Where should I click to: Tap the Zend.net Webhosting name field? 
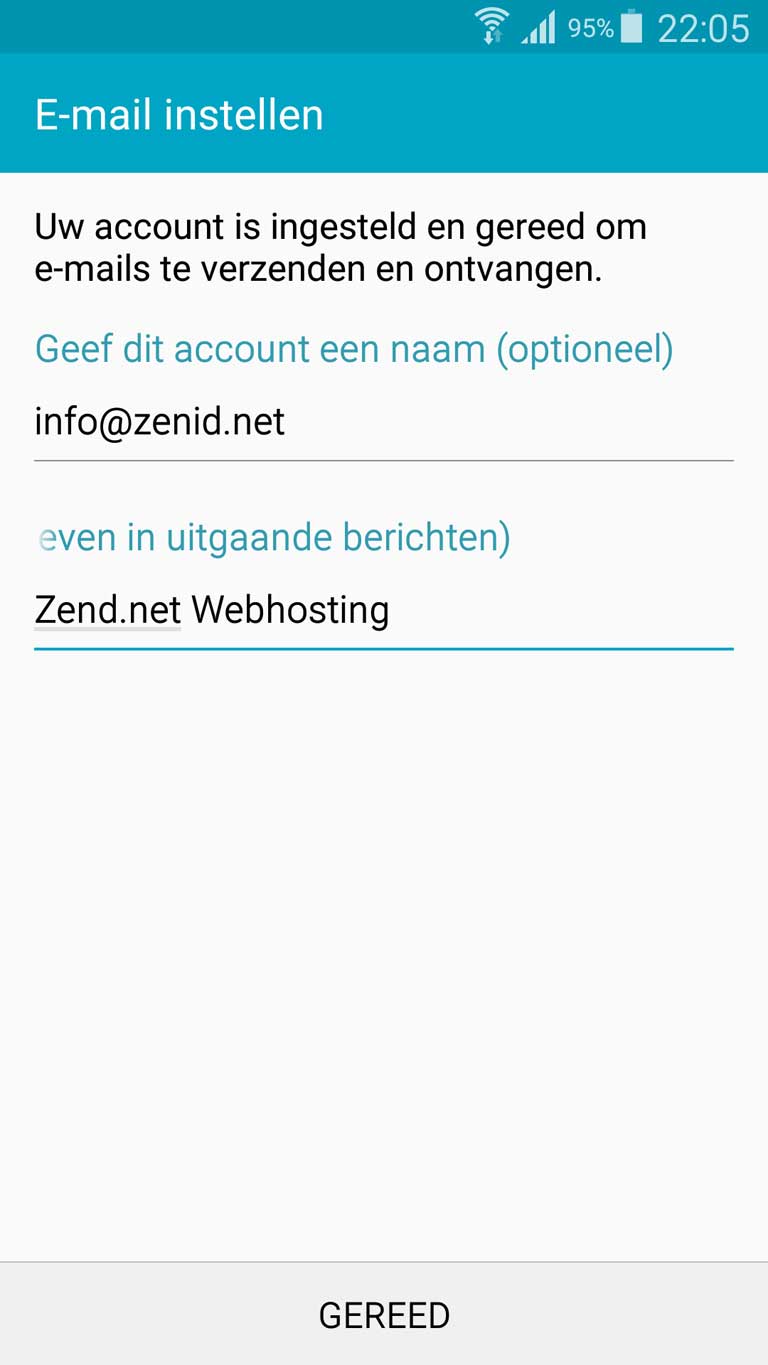384,611
